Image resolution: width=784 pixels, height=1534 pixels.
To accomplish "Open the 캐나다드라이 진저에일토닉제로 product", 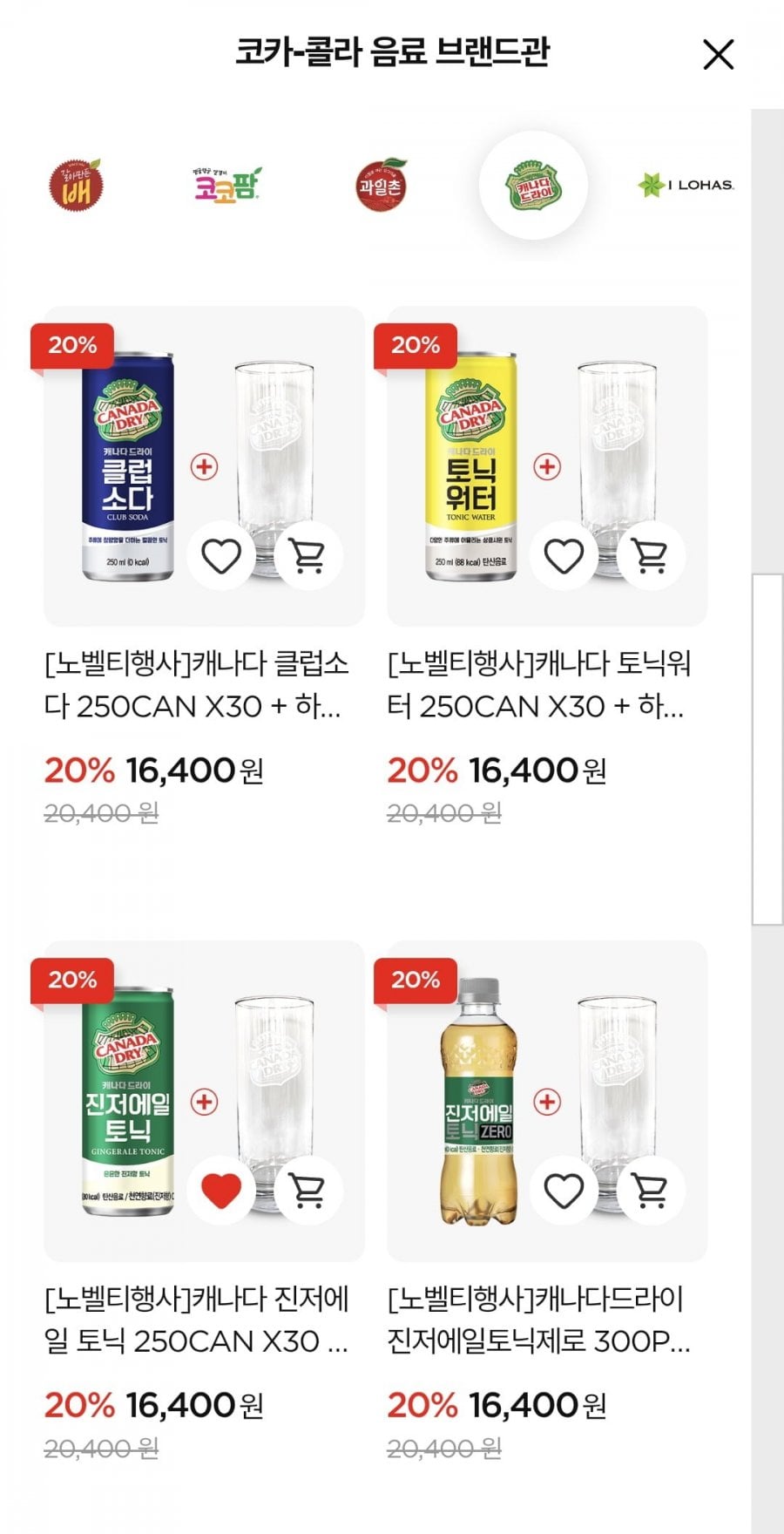I will point(539,1319).
